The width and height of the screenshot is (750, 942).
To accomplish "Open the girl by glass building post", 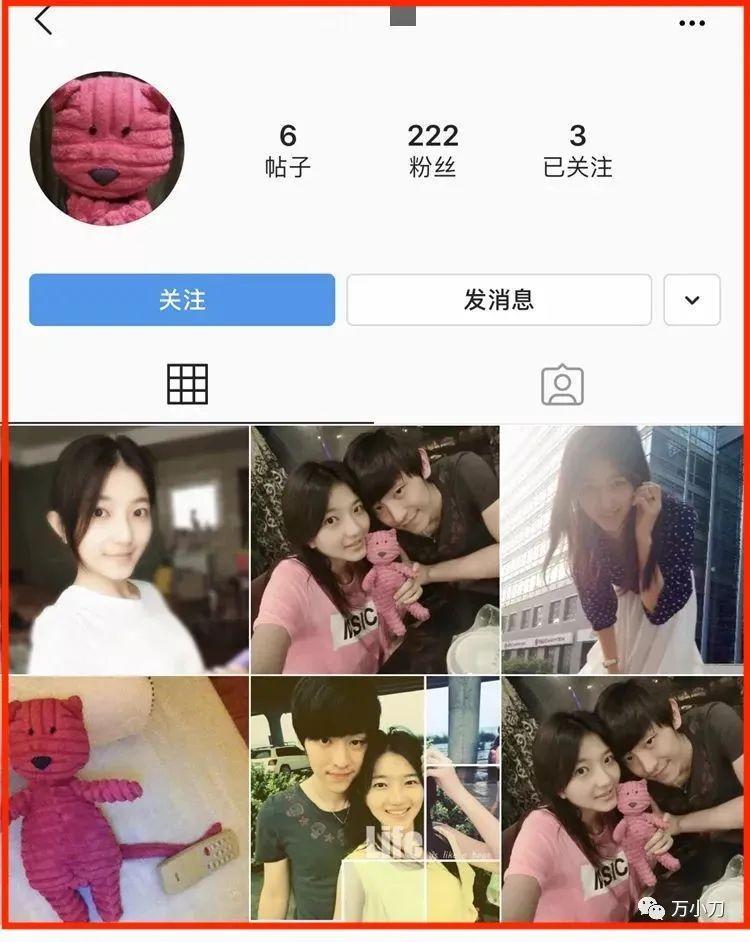I will click(x=623, y=549).
